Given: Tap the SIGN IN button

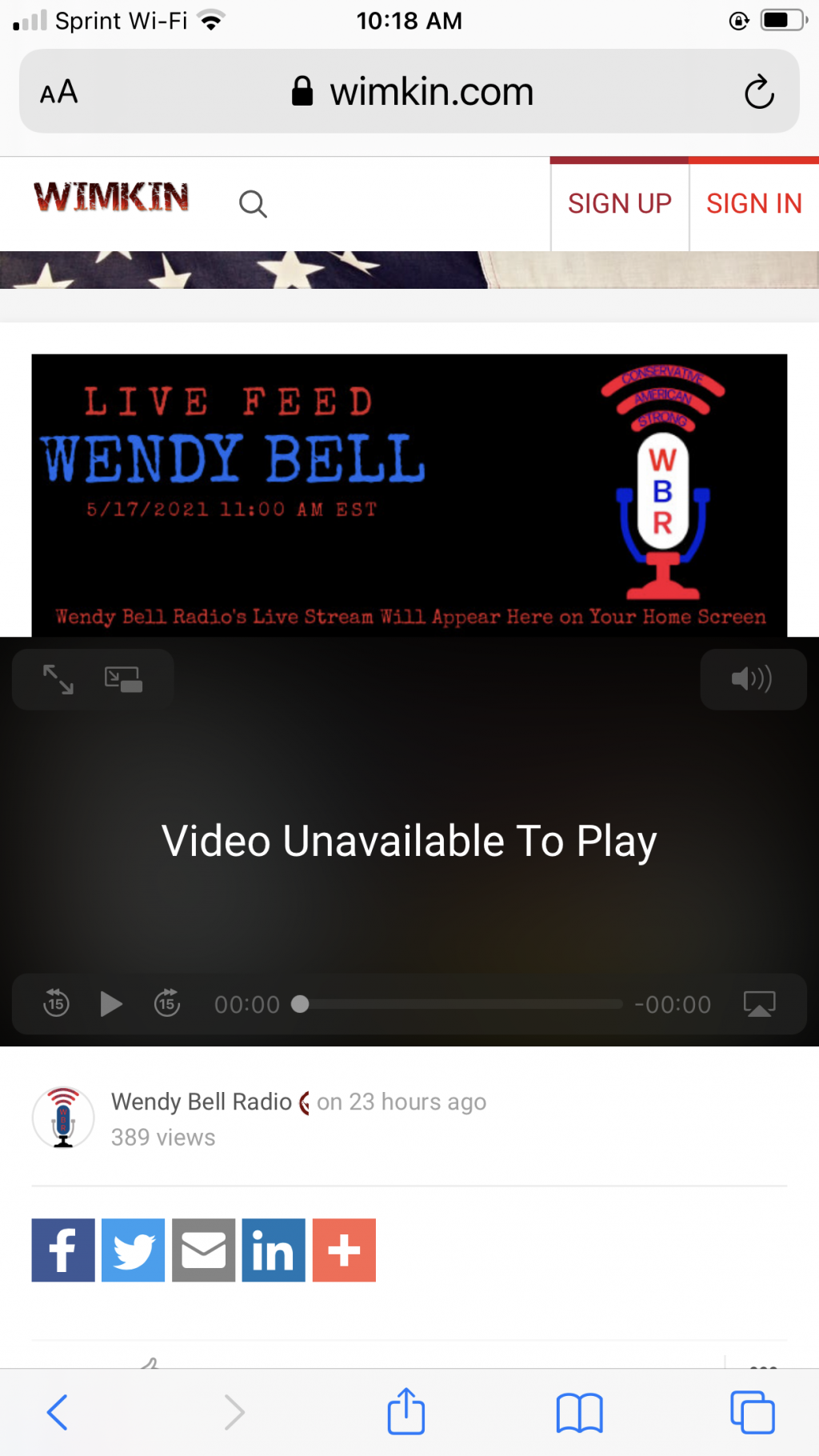Looking at the screenshot, I should point(753,204).
